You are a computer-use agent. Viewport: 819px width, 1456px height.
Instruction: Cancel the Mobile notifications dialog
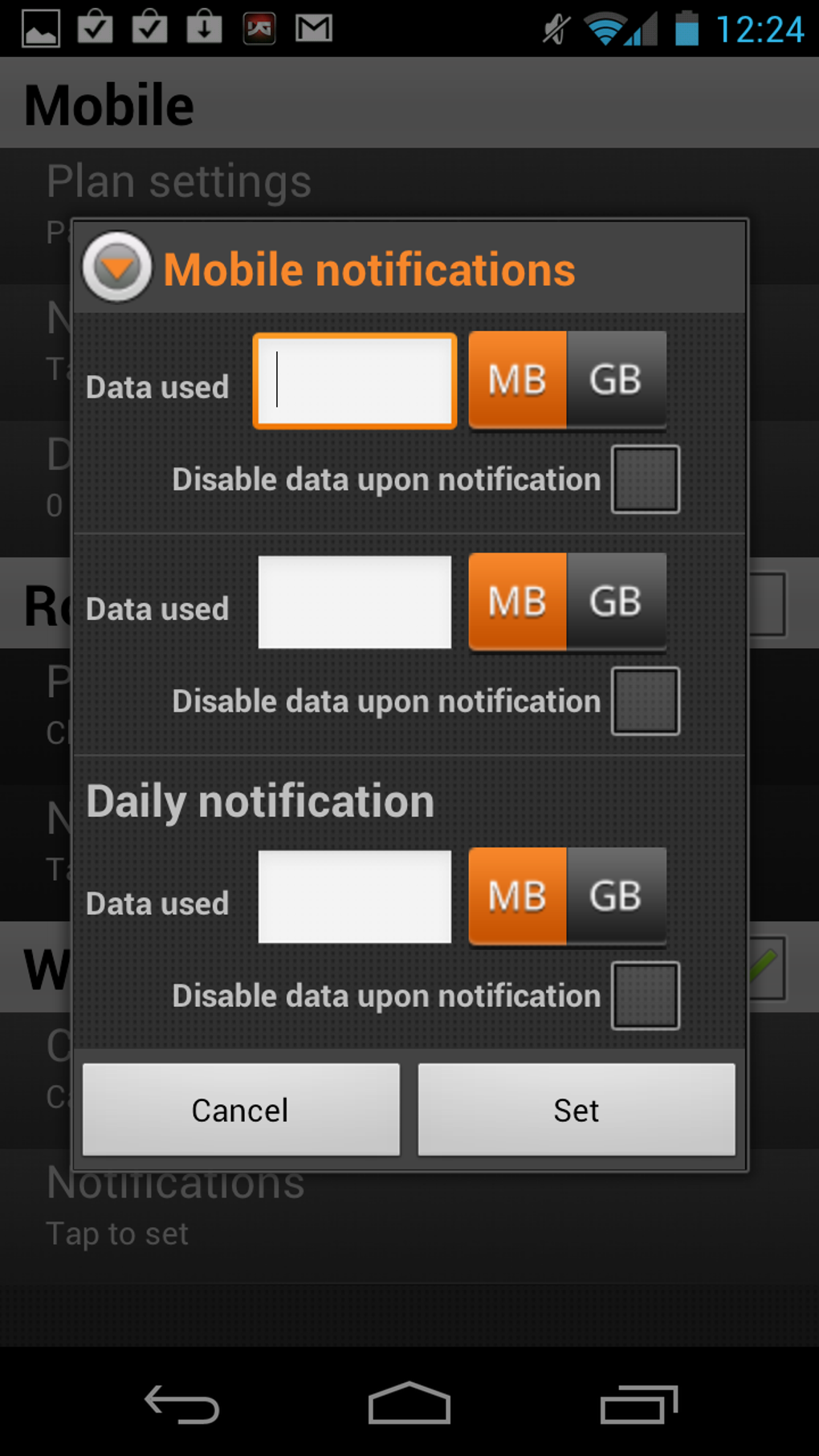click(241, 1110)
